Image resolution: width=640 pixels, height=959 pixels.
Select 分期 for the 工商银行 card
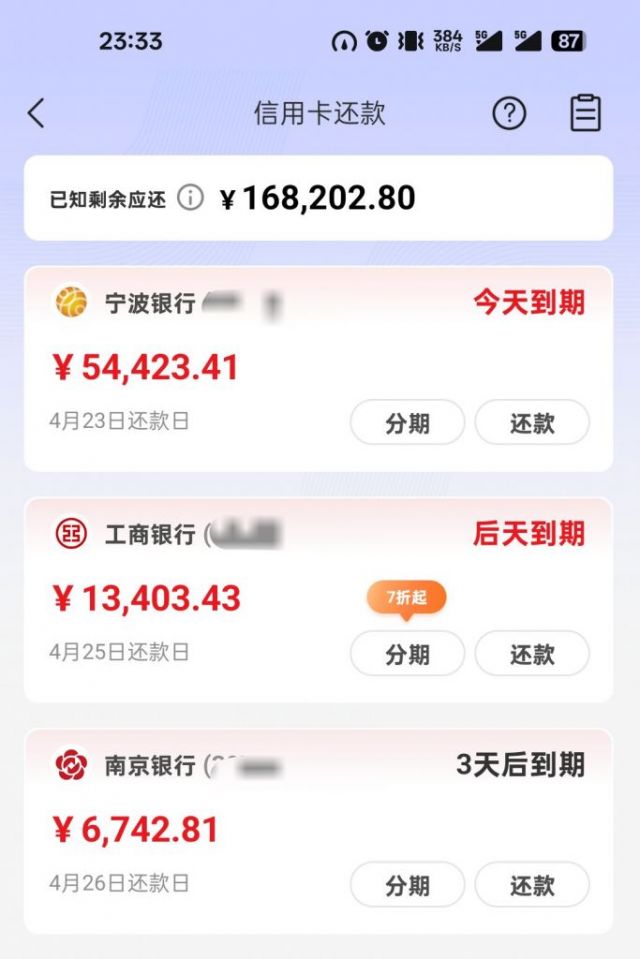[x=407, y=654]
